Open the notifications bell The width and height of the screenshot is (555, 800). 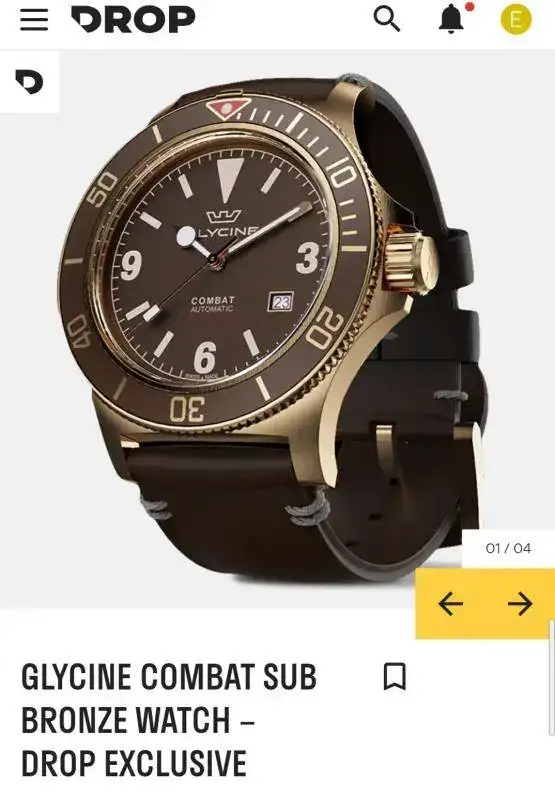[451, 20]
